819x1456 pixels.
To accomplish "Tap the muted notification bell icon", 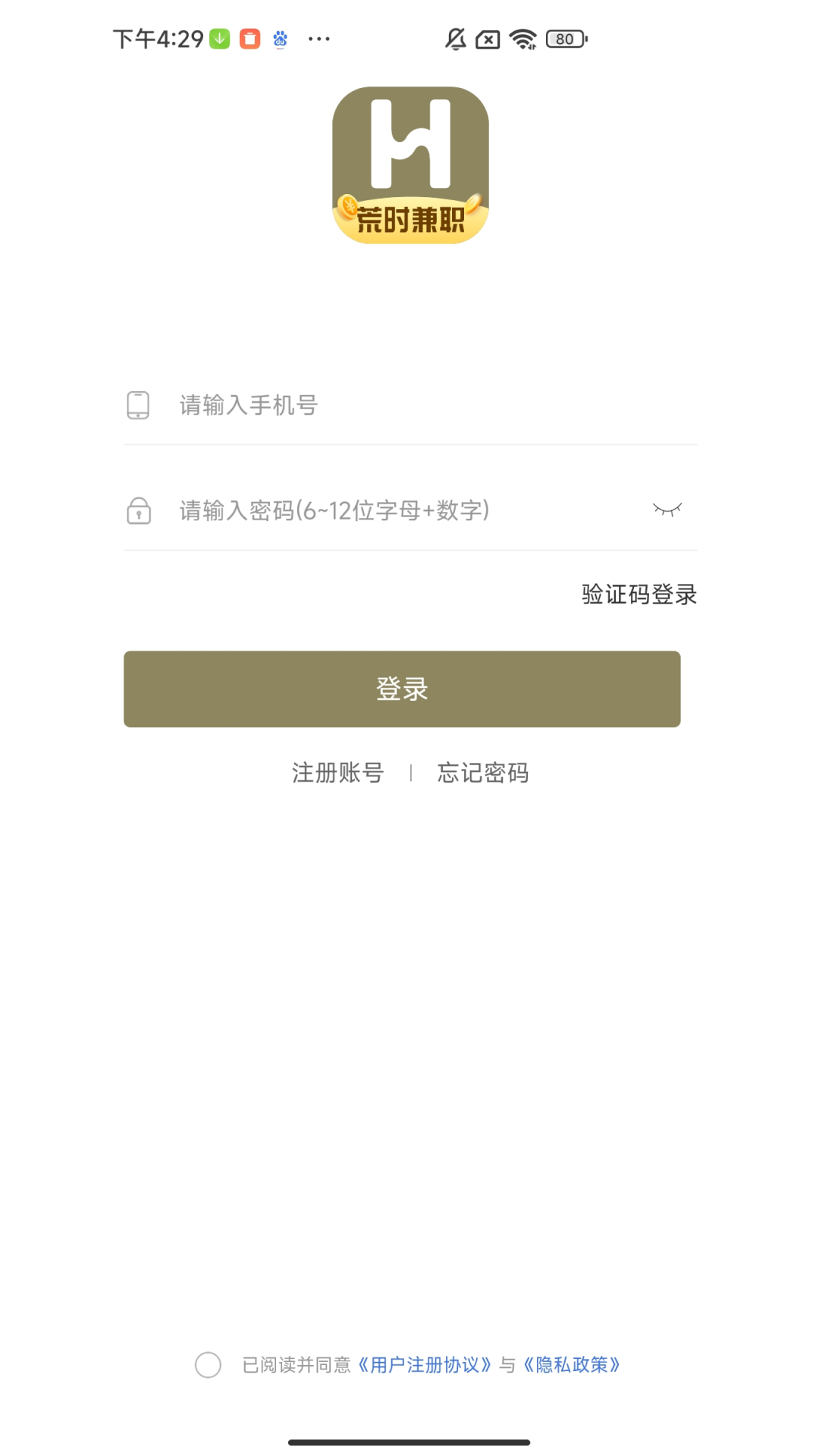I will click(455, 38).
